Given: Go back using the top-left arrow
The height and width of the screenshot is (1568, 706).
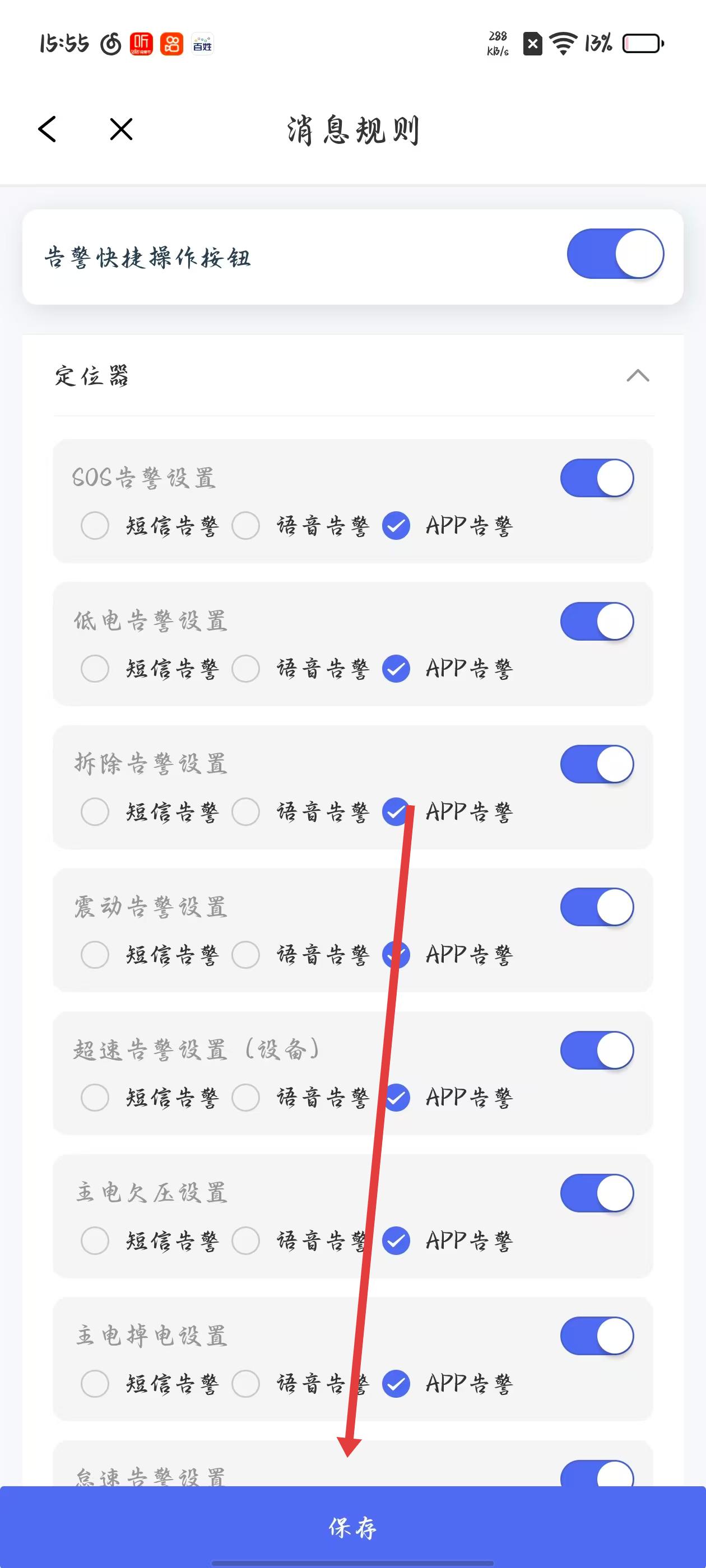Looking at the screenshot, I should click(47, 129).
